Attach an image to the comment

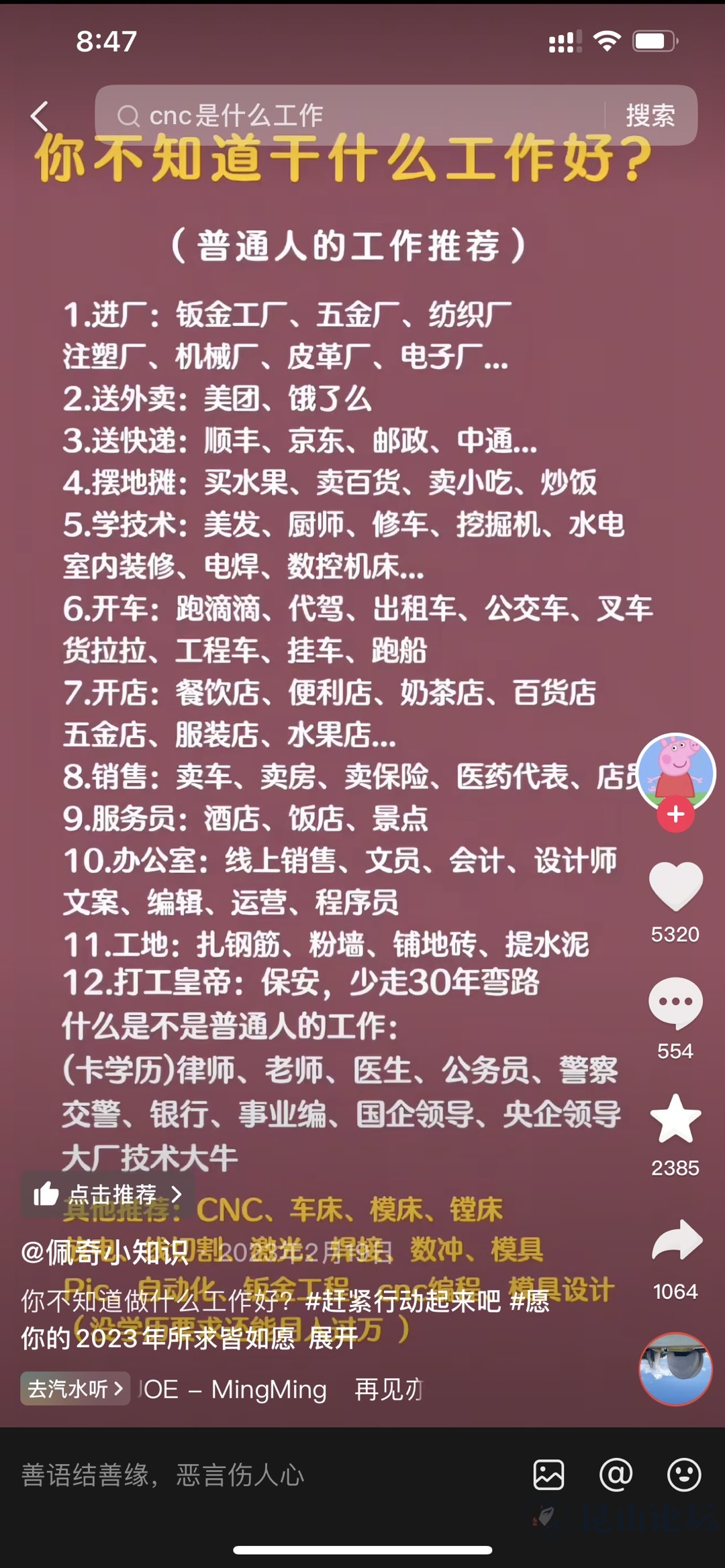pos(548,1475)
